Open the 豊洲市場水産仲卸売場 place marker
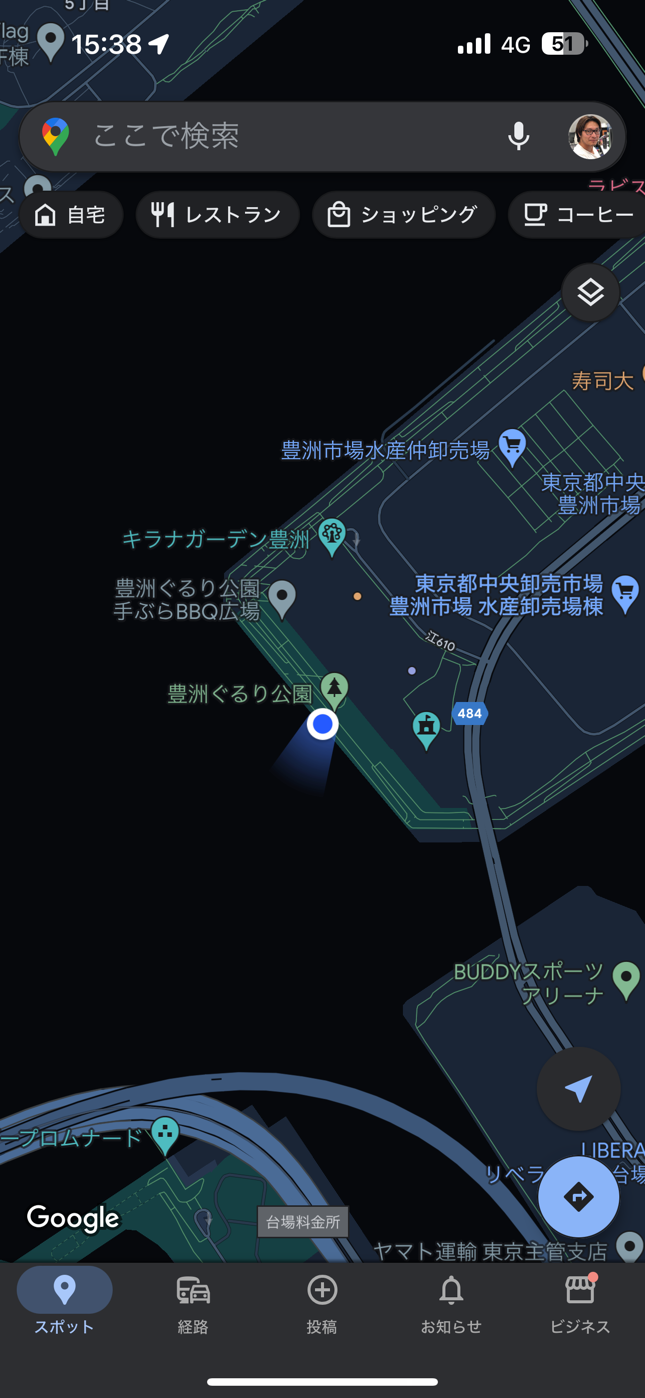 point(513,448)
